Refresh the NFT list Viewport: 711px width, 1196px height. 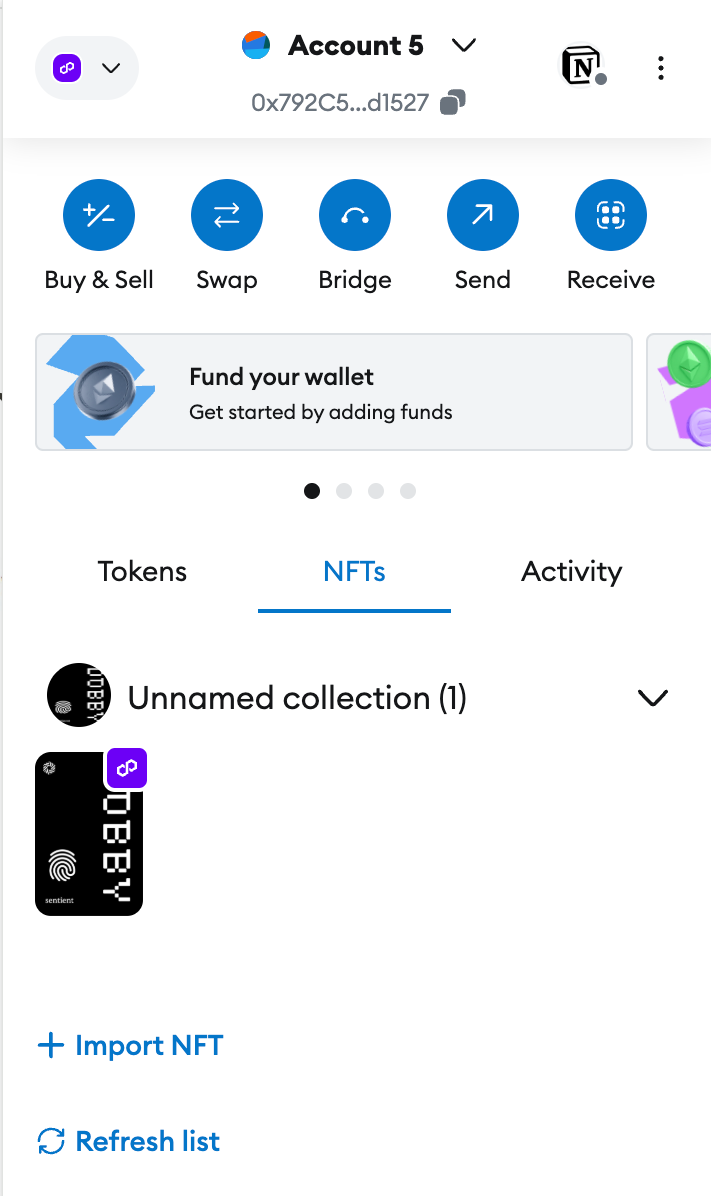[x=128, y=1141]
